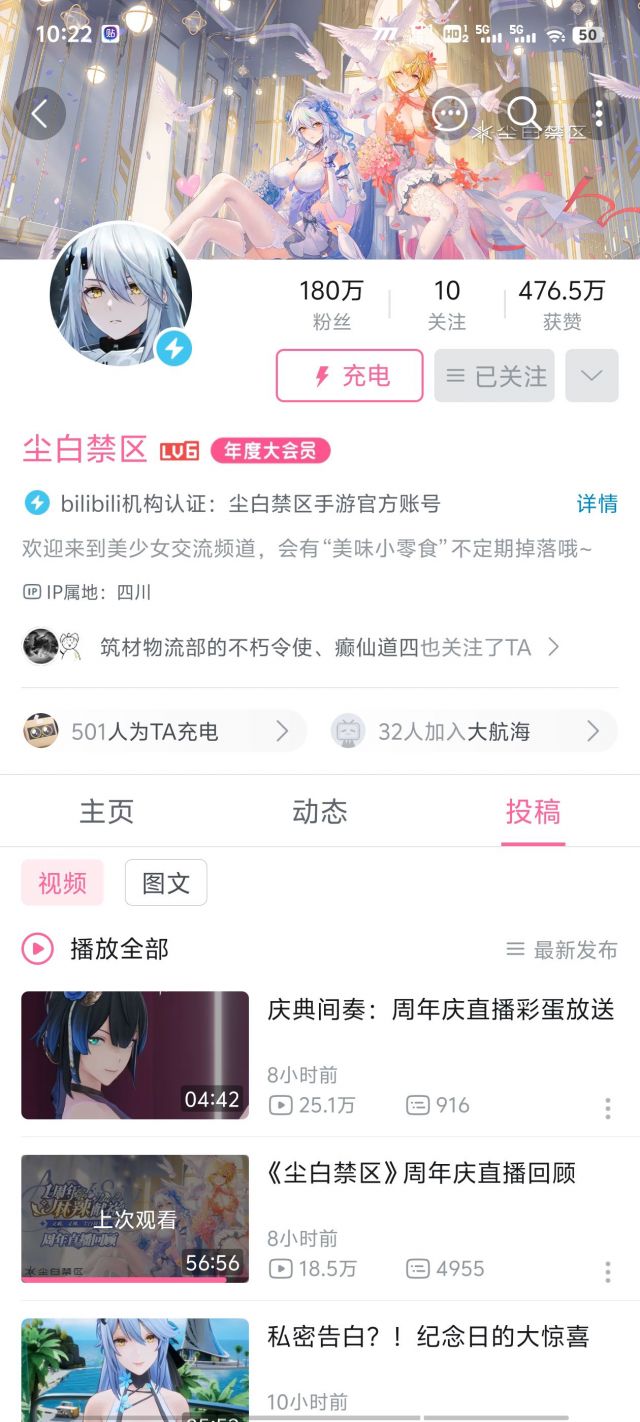Open search on this profile
The image size is (640, 1422).
[524, 113]
